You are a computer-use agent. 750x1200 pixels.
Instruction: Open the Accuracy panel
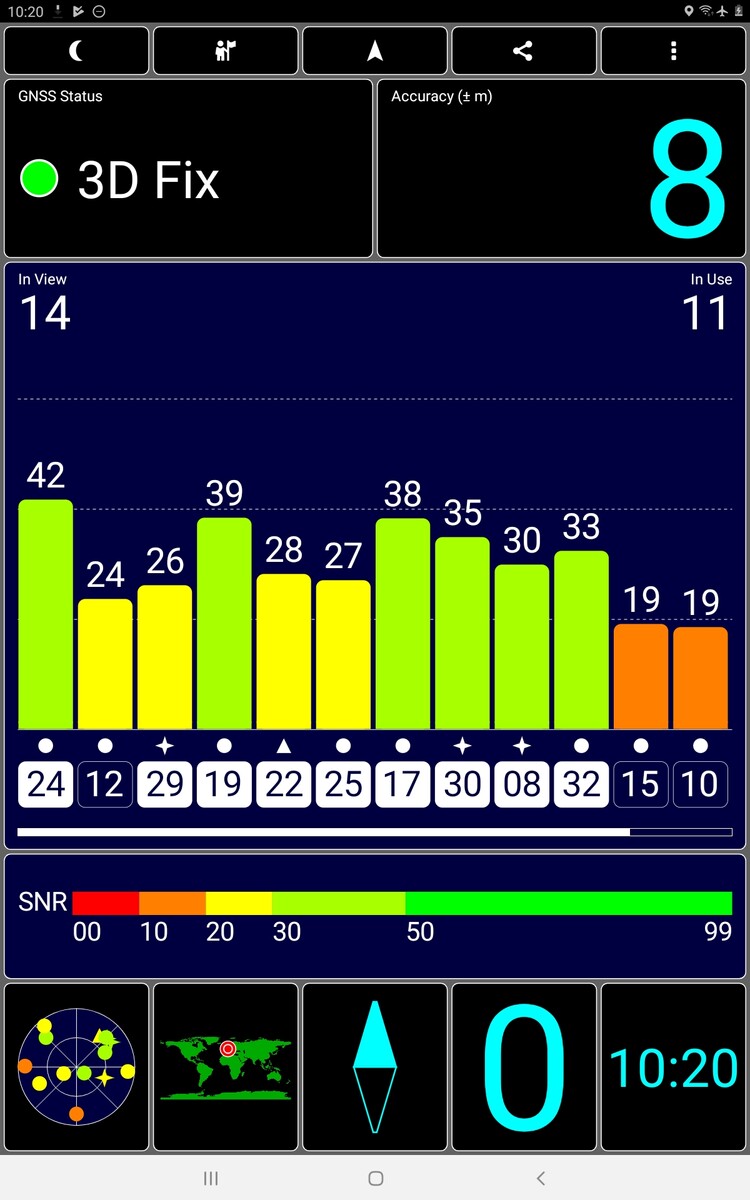[x=561, y=168]
